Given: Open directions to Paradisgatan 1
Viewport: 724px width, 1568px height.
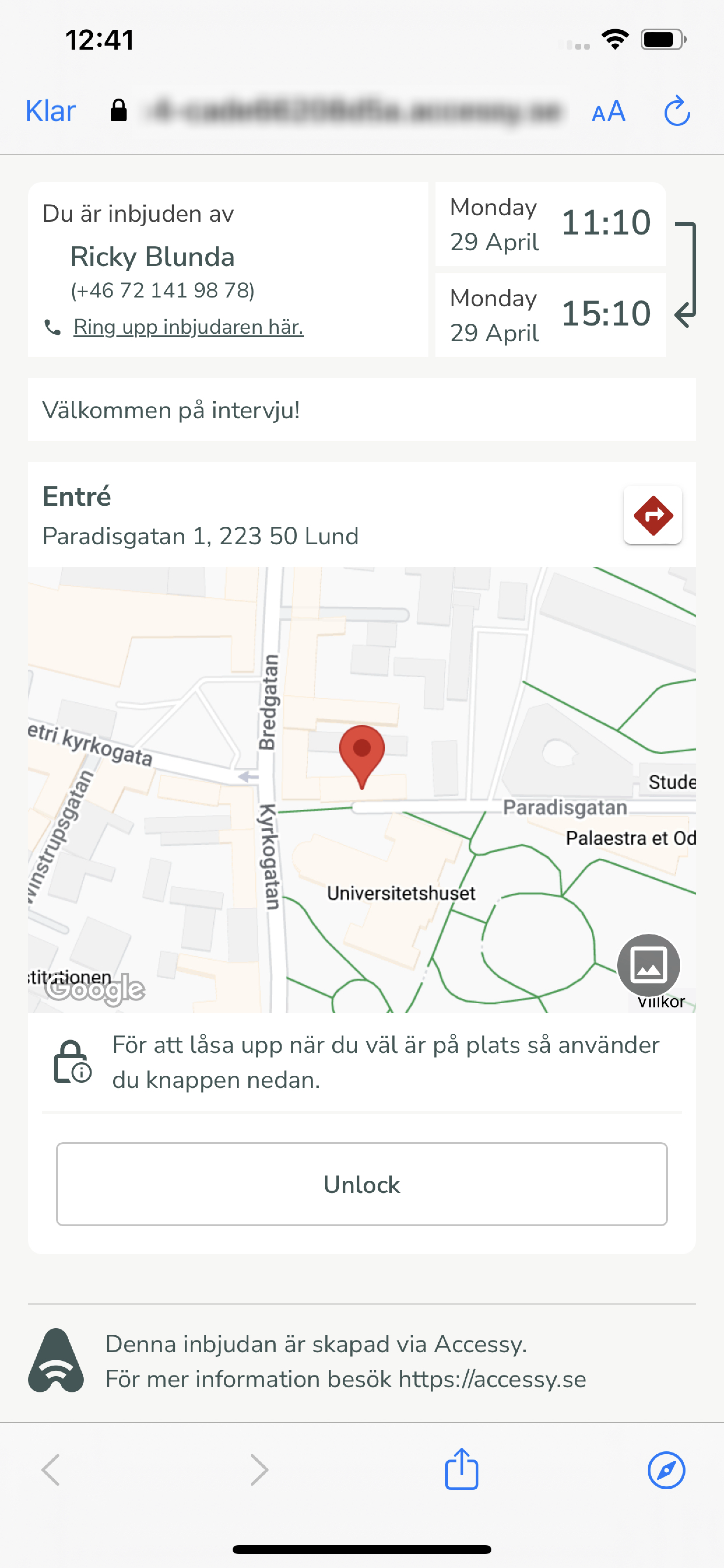Looking at the screenshot, I should pos(652,515).
